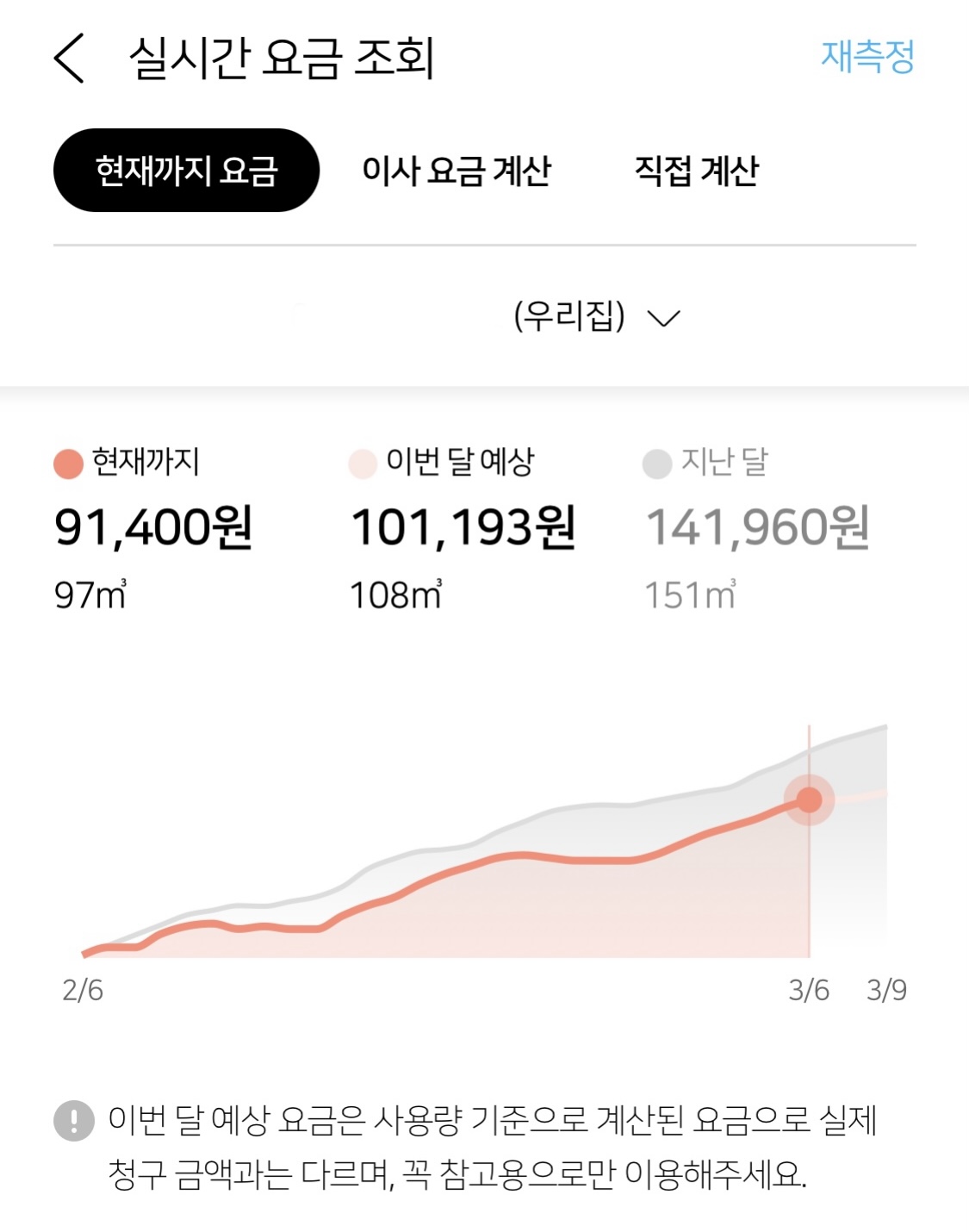This screenshot has height=1232, width=969.
Task: Select the 현재까지 요금 tab
Action: click(x=186, y=171)
